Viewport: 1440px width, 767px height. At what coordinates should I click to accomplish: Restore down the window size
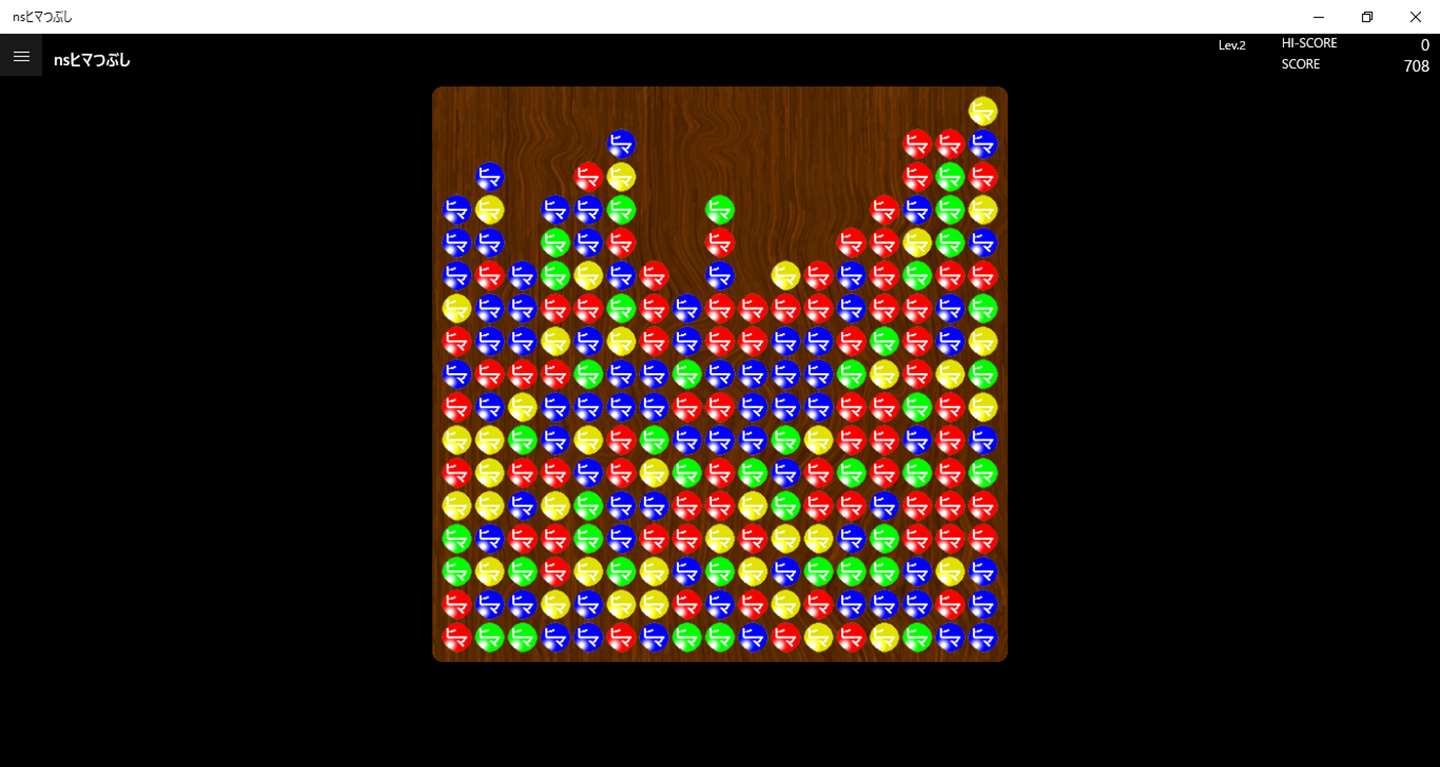pyautogui.click(x=1367, y=17)
